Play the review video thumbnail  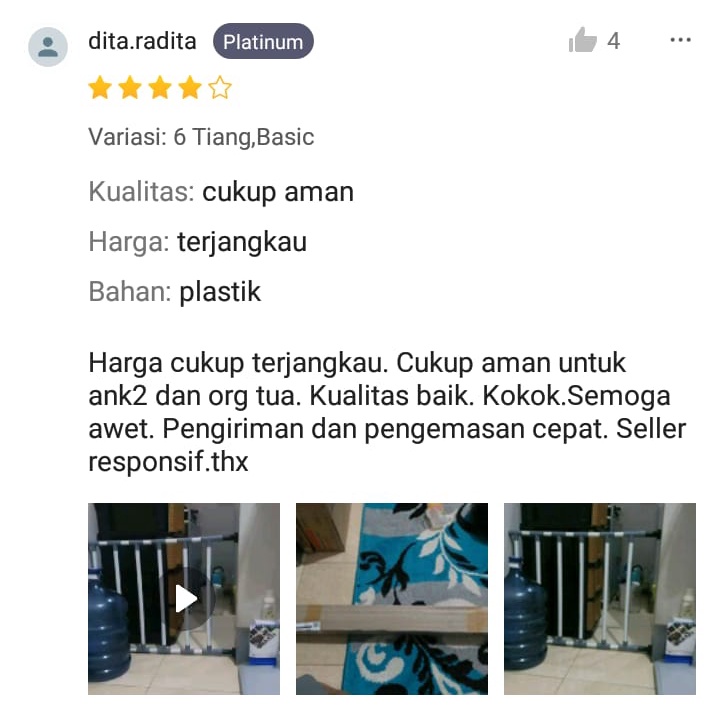pos(184,598)
